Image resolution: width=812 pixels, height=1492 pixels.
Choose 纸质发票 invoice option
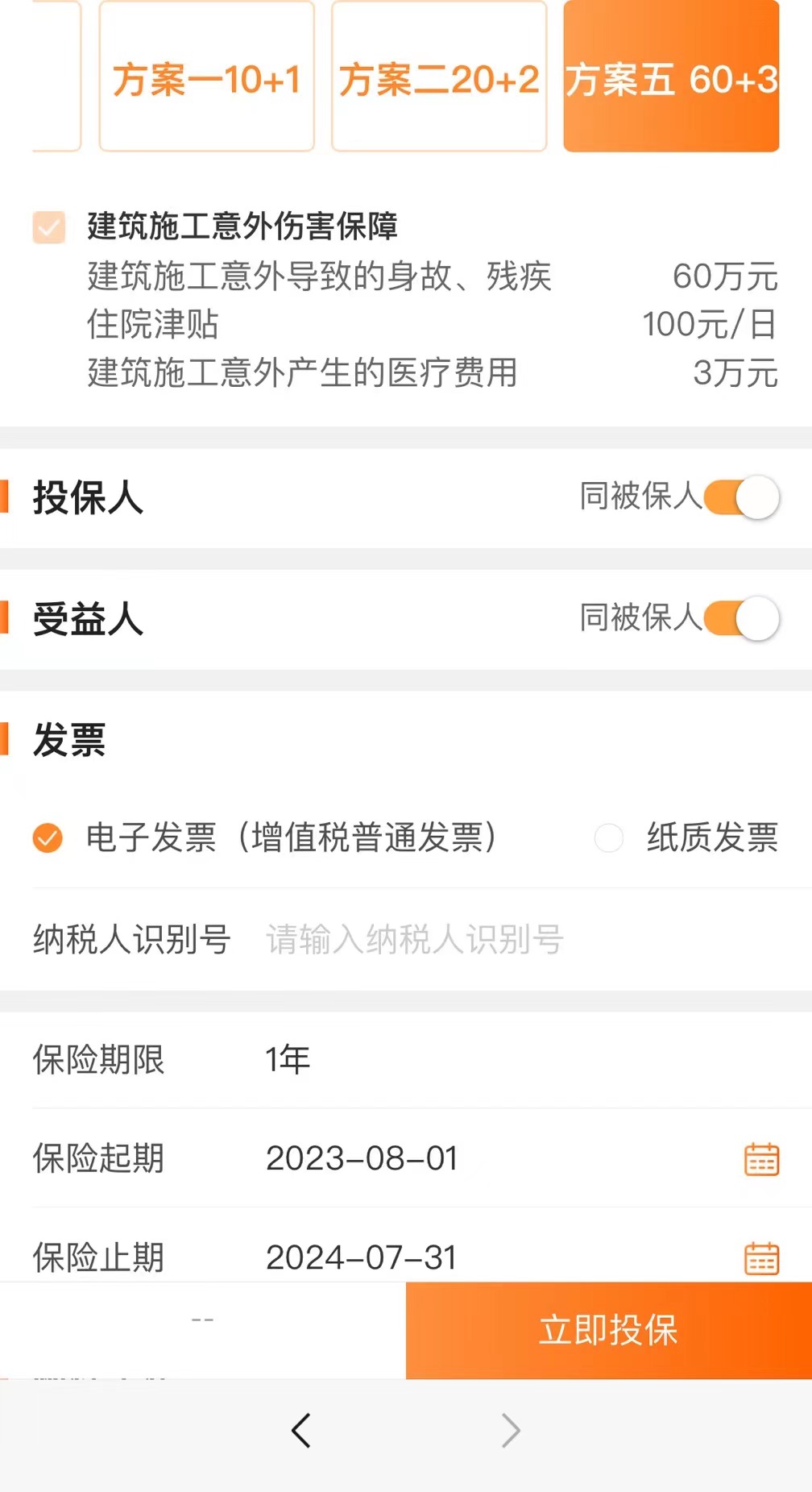point(609,838)
